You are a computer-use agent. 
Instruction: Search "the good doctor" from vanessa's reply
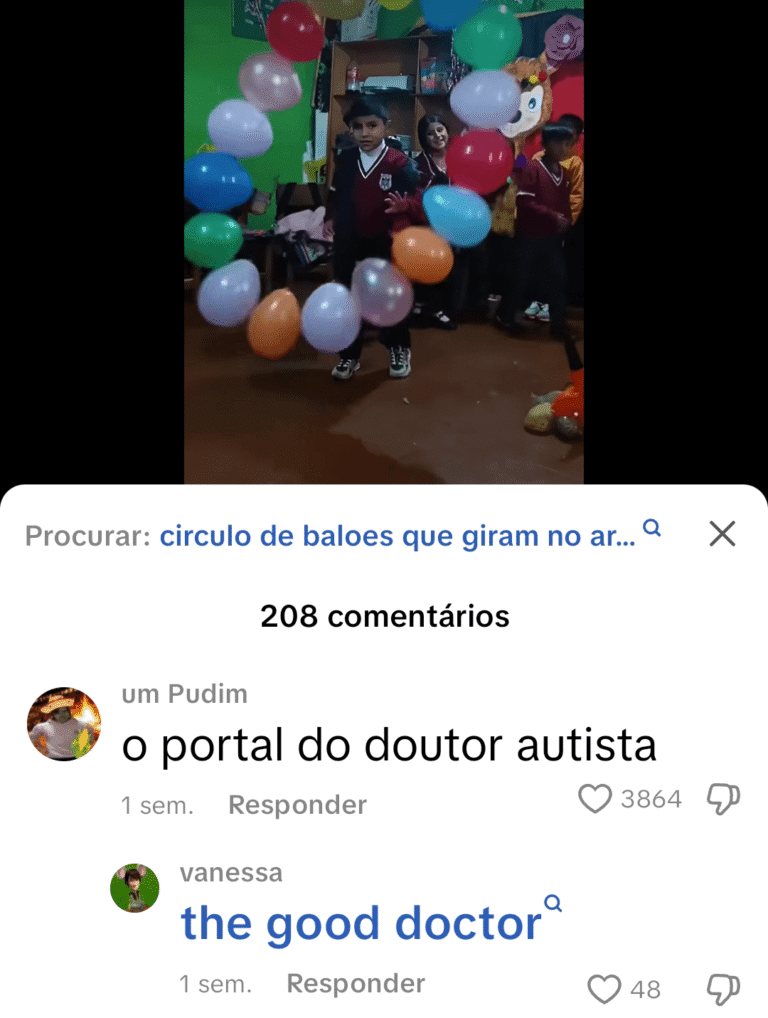[x=360, y=925]
